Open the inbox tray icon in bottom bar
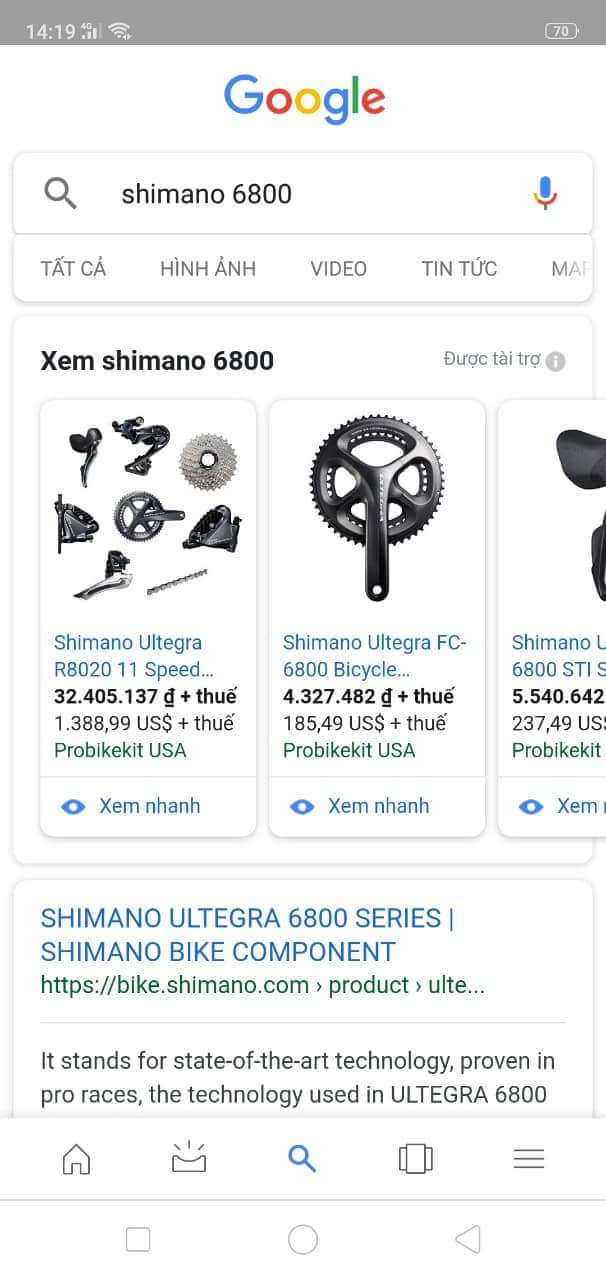 click(x=188, y=1158)
